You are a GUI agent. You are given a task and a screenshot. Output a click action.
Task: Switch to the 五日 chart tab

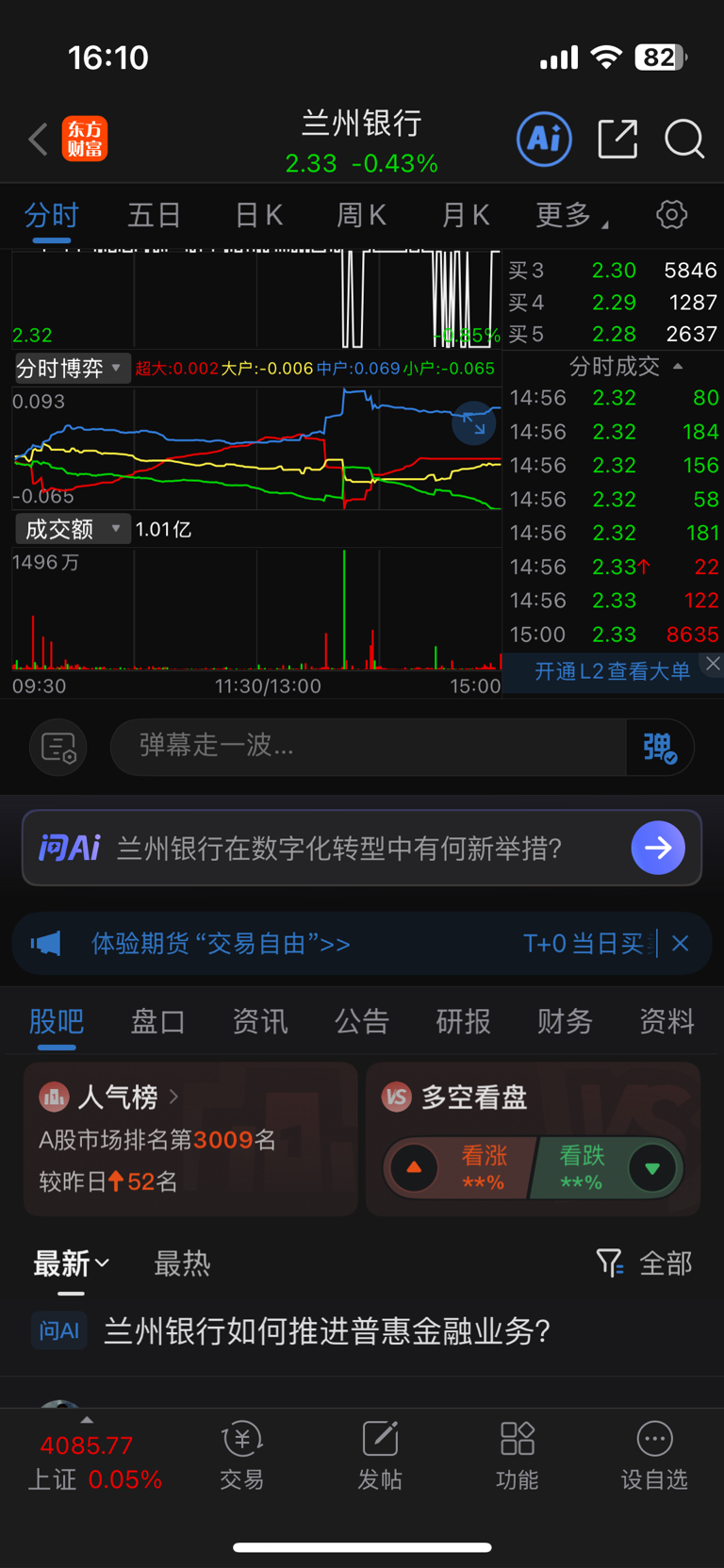click(154, 215)
